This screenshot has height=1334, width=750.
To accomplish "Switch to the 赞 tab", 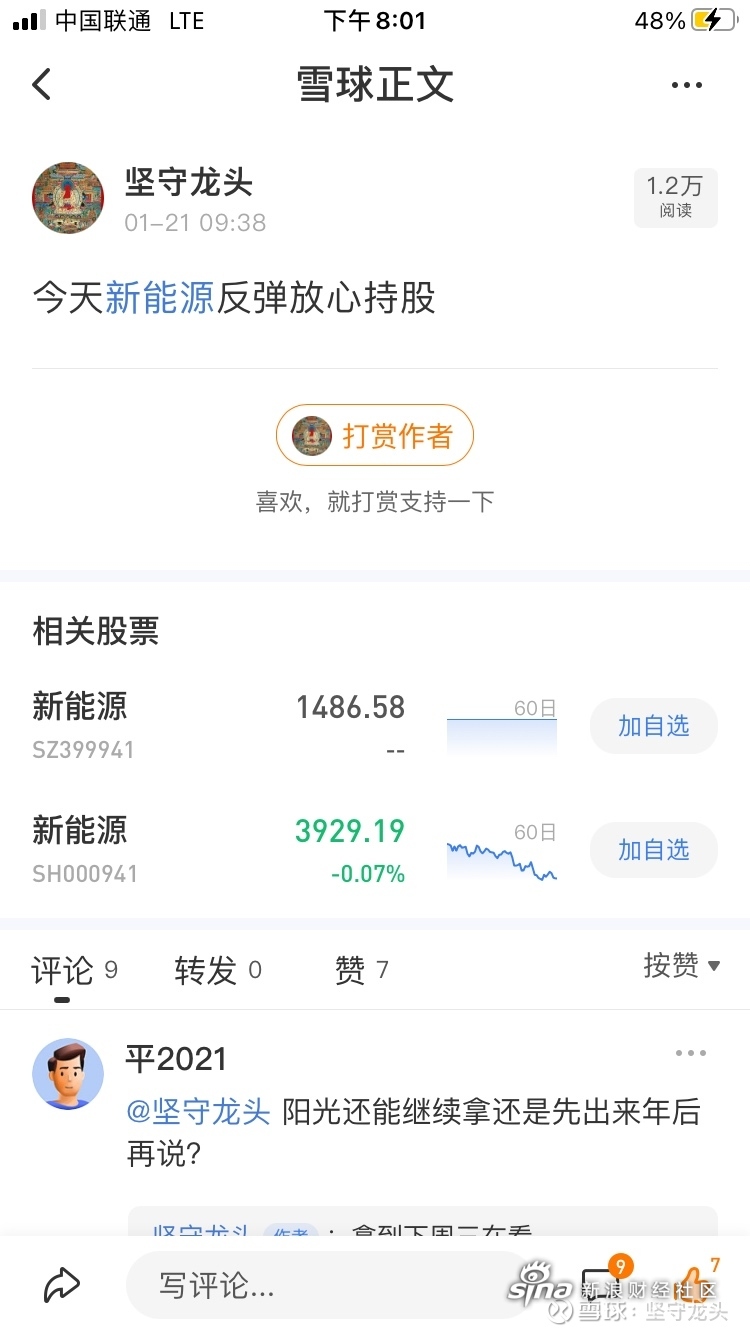I will pyautogui.click(x=362, y=970).
